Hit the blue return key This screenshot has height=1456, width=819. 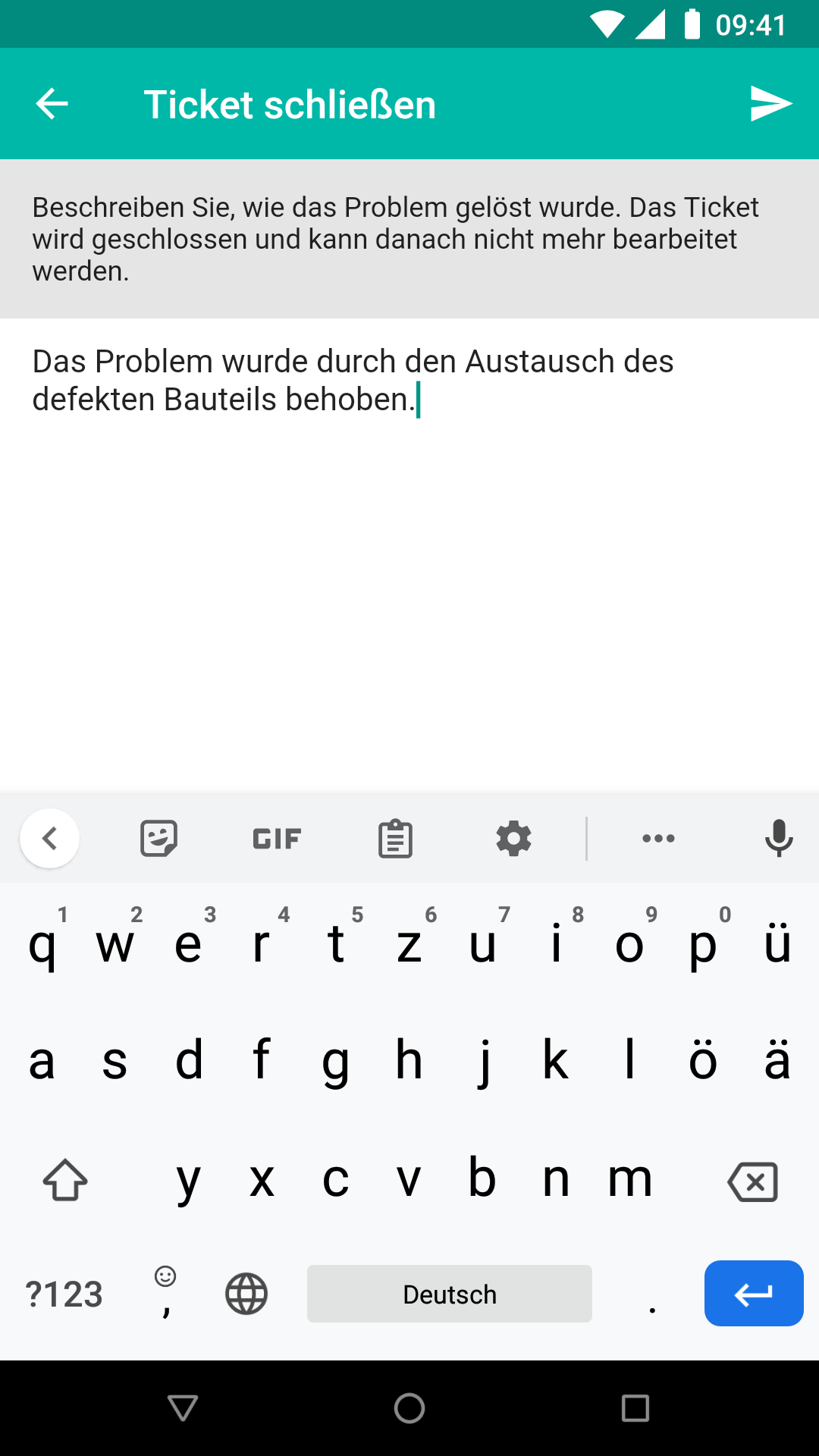pos(754,1294)
